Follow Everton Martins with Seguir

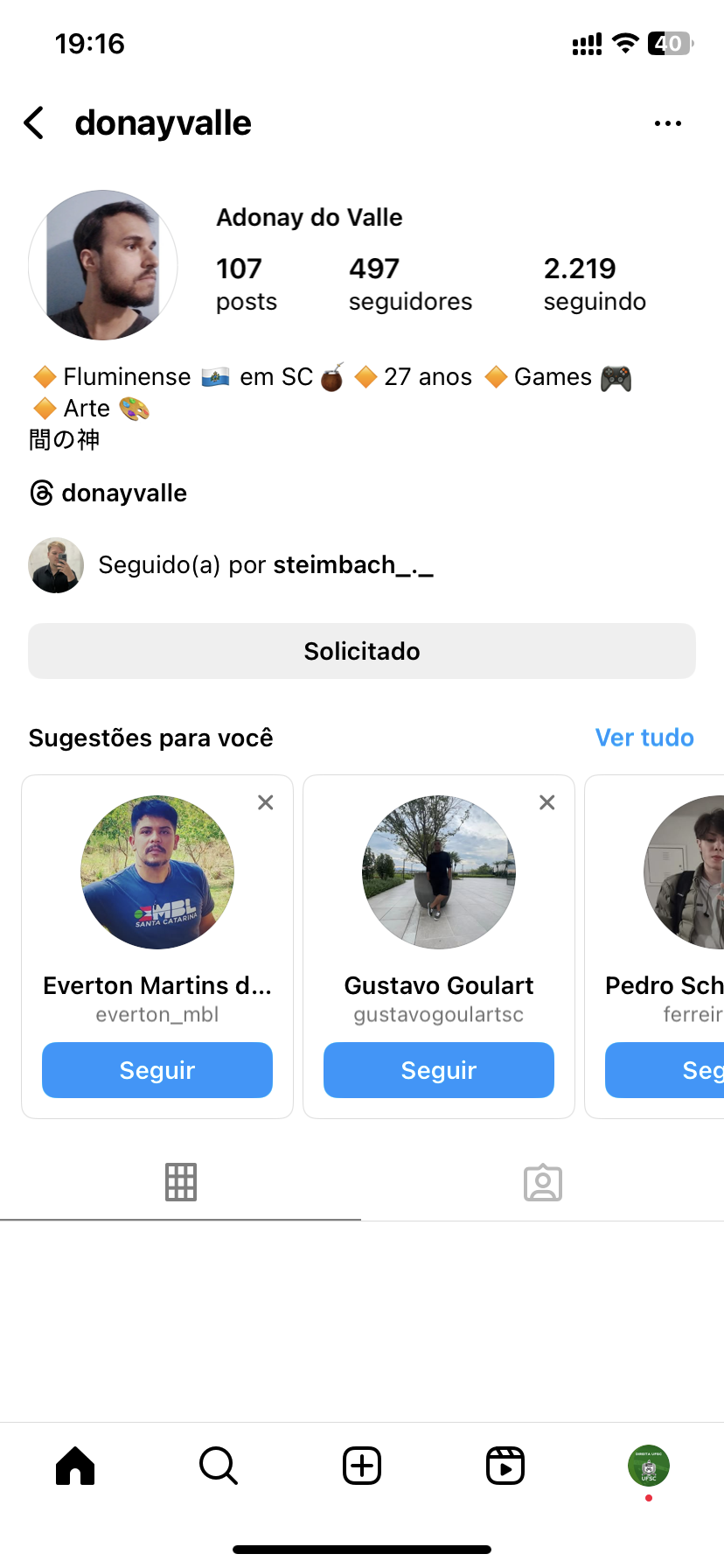(x=157, y=1070)
